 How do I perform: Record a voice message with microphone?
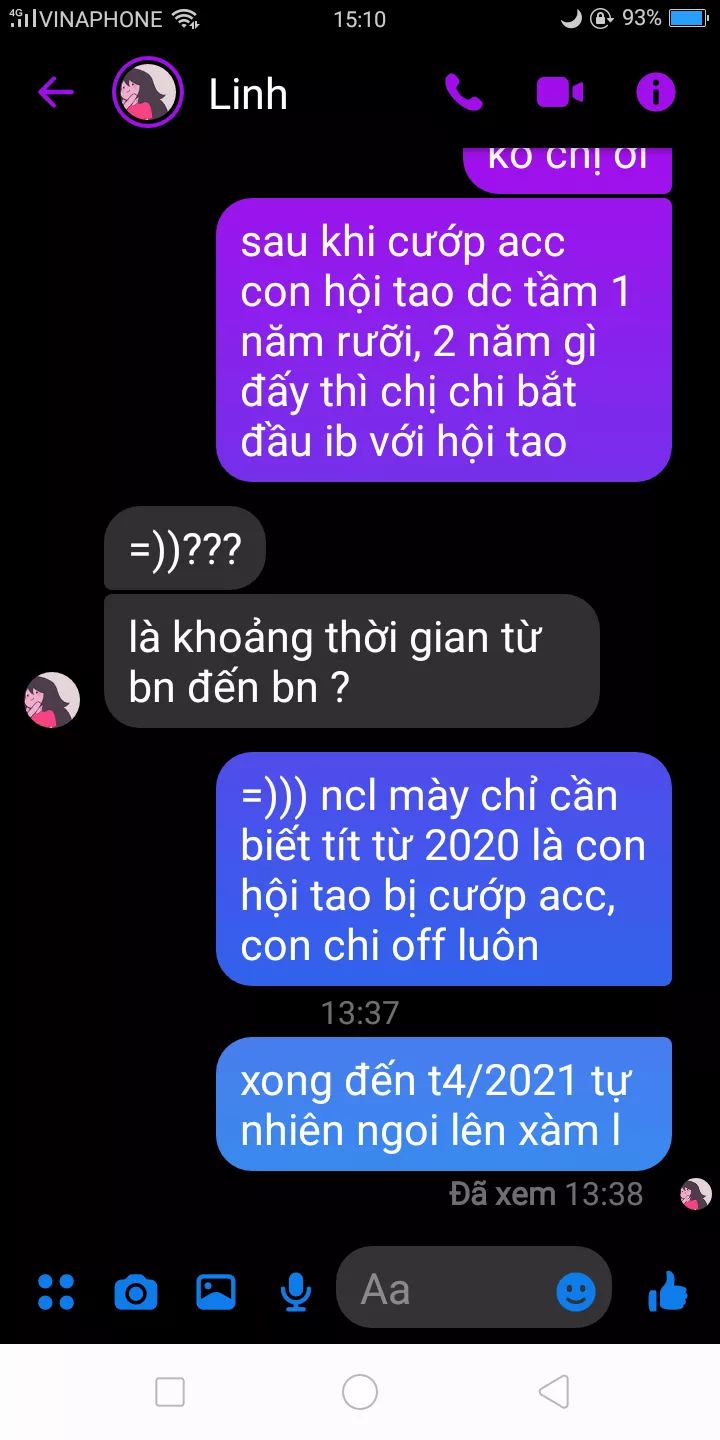[295, 1292]
